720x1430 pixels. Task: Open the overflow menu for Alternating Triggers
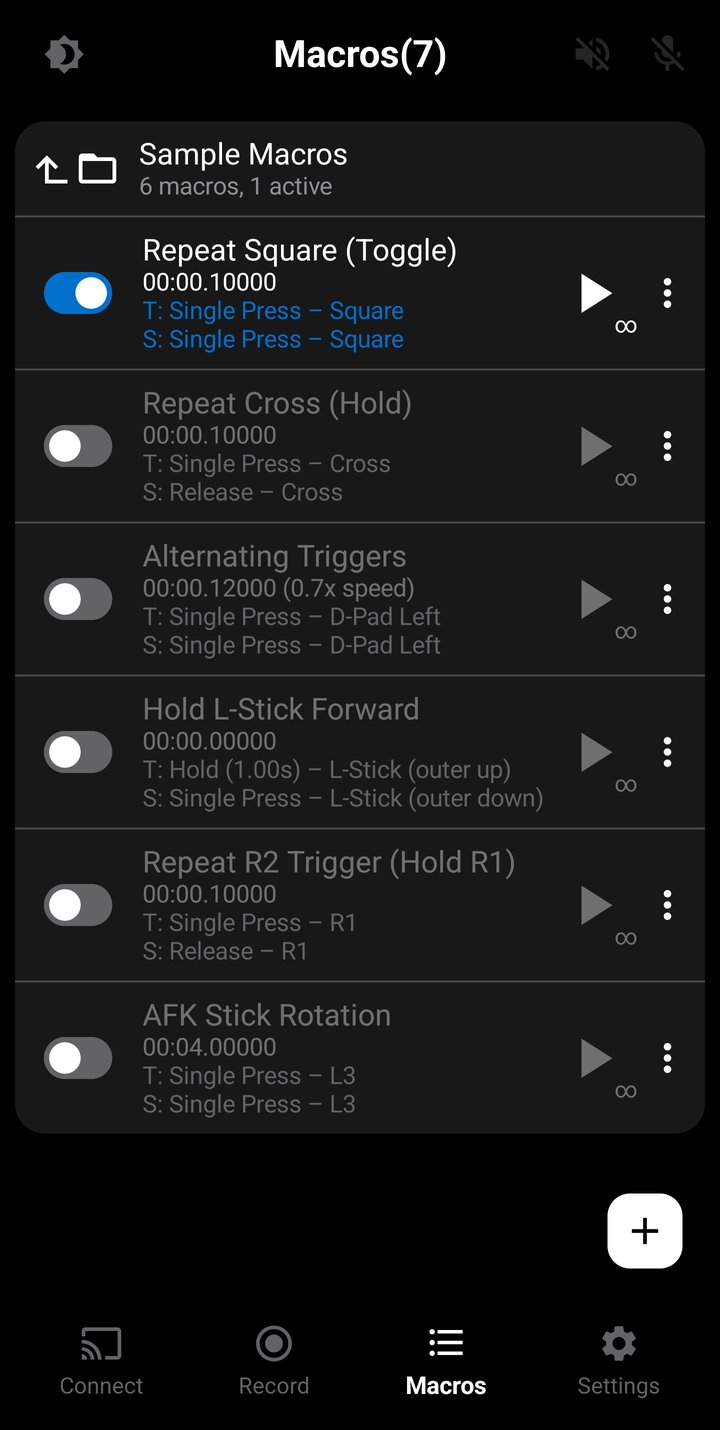[x=667, y=598]
